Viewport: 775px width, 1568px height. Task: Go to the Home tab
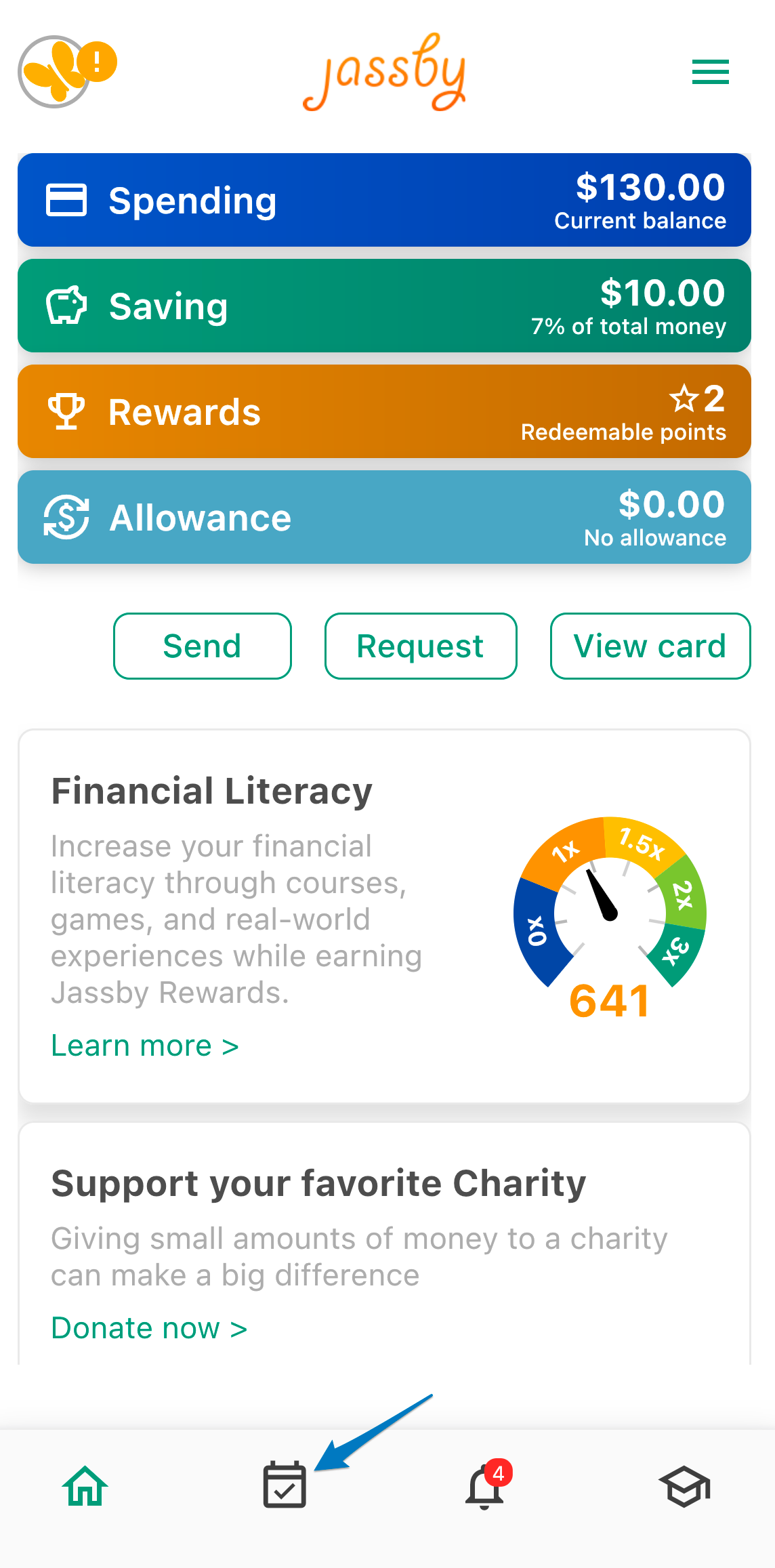pyautogui.click(x=85, y=1486)
